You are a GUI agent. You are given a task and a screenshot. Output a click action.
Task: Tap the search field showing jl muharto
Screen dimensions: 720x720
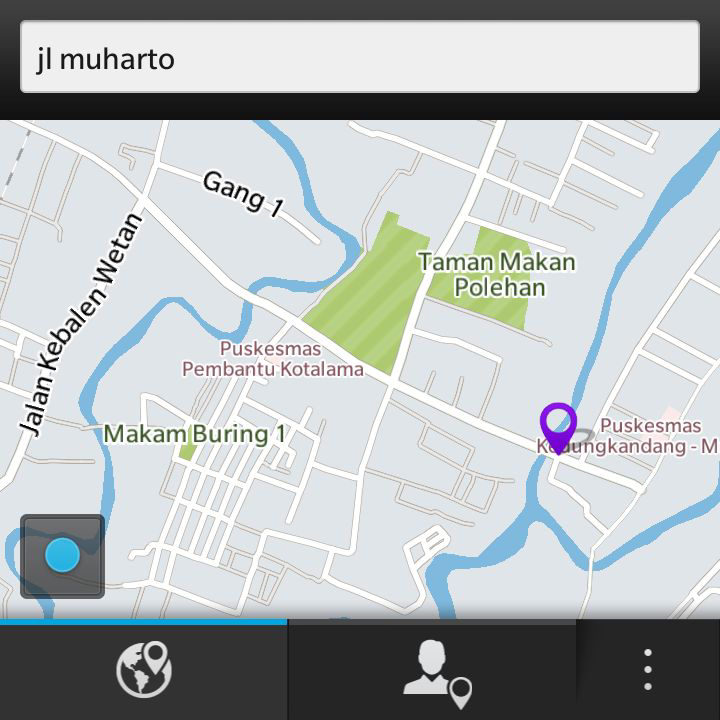pos(360,58)
